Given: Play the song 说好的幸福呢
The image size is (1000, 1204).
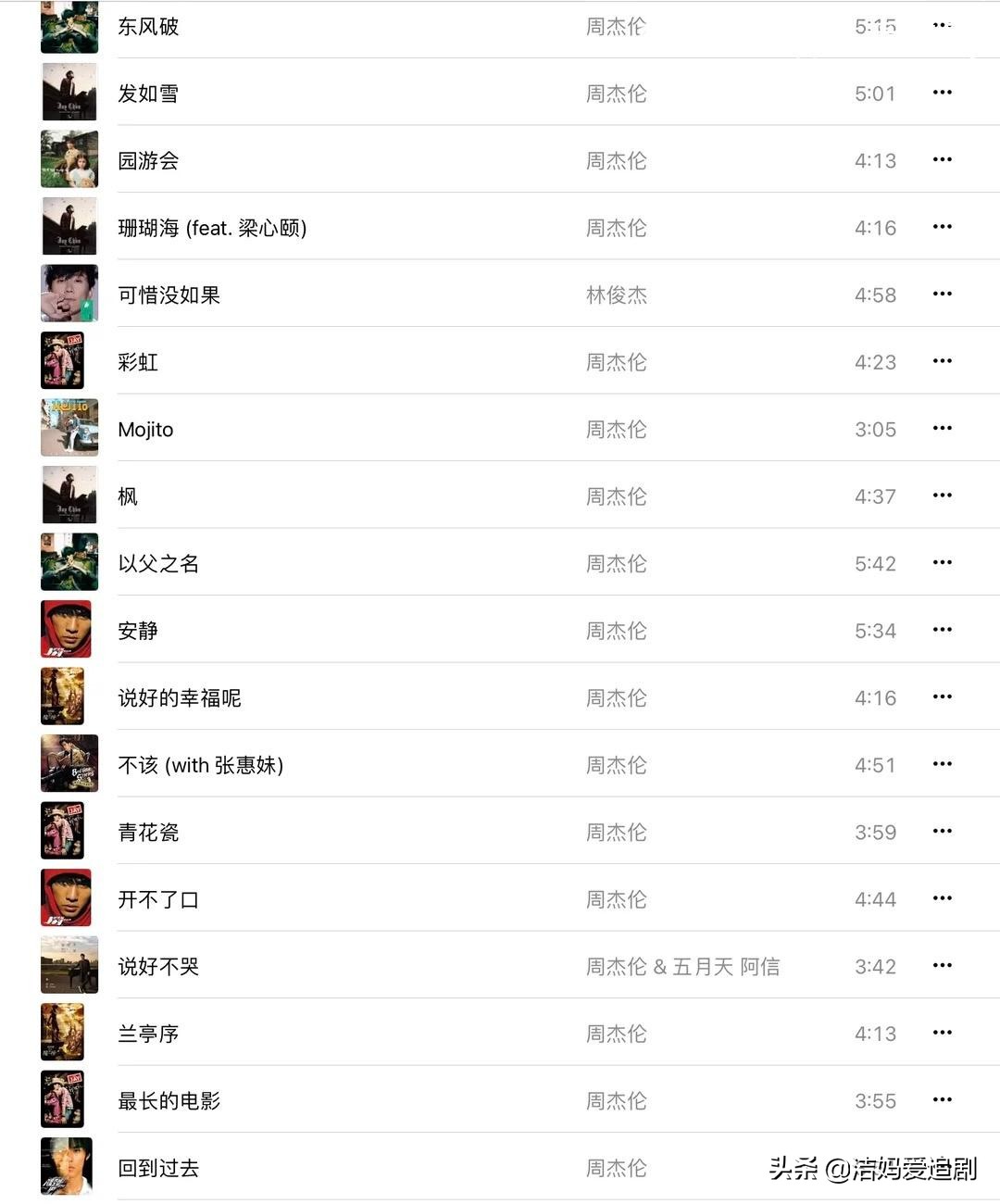Looking at the screenshot, I should pos(179,698).
